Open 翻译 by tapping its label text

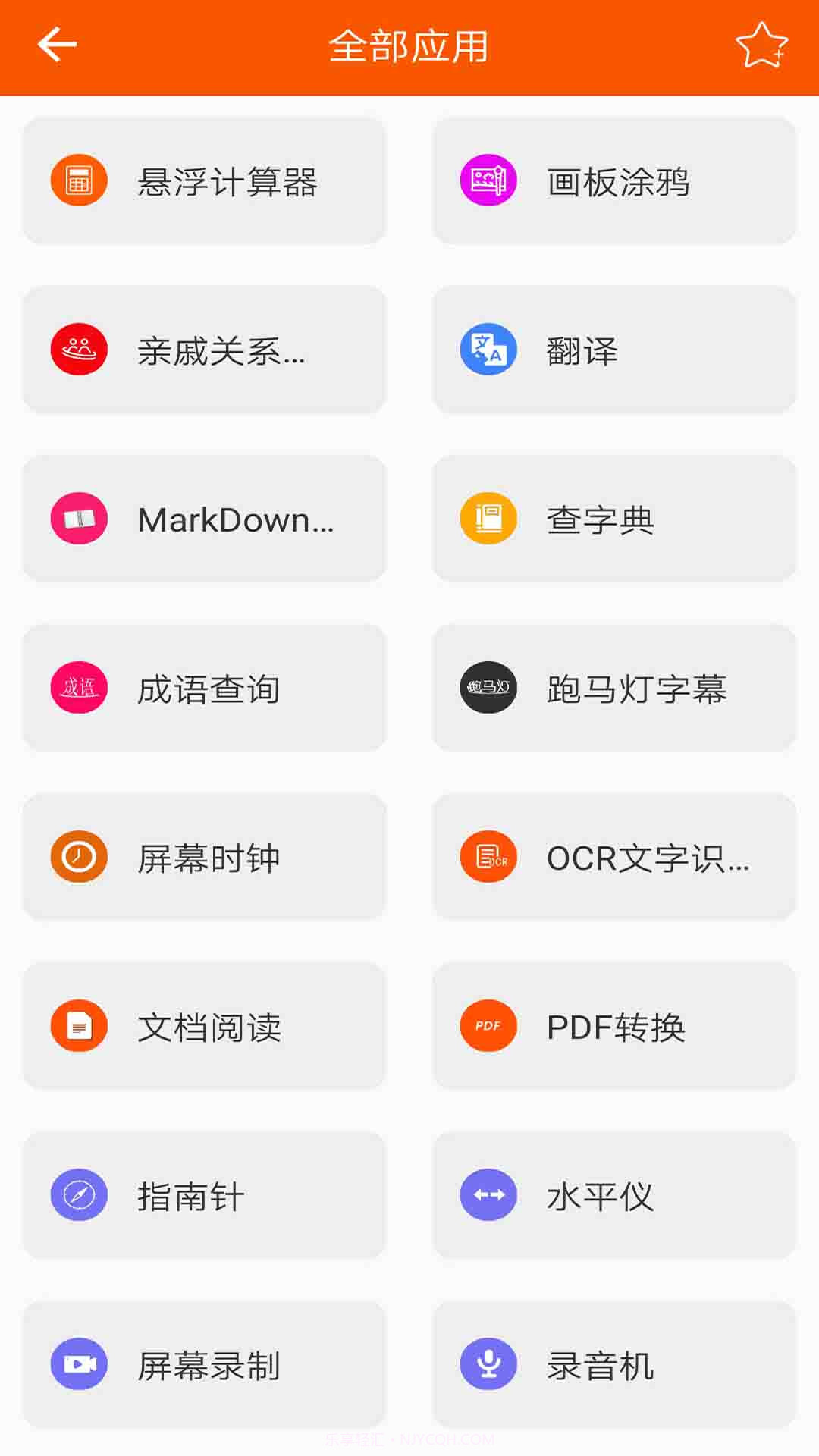click(x=582, y=349)
